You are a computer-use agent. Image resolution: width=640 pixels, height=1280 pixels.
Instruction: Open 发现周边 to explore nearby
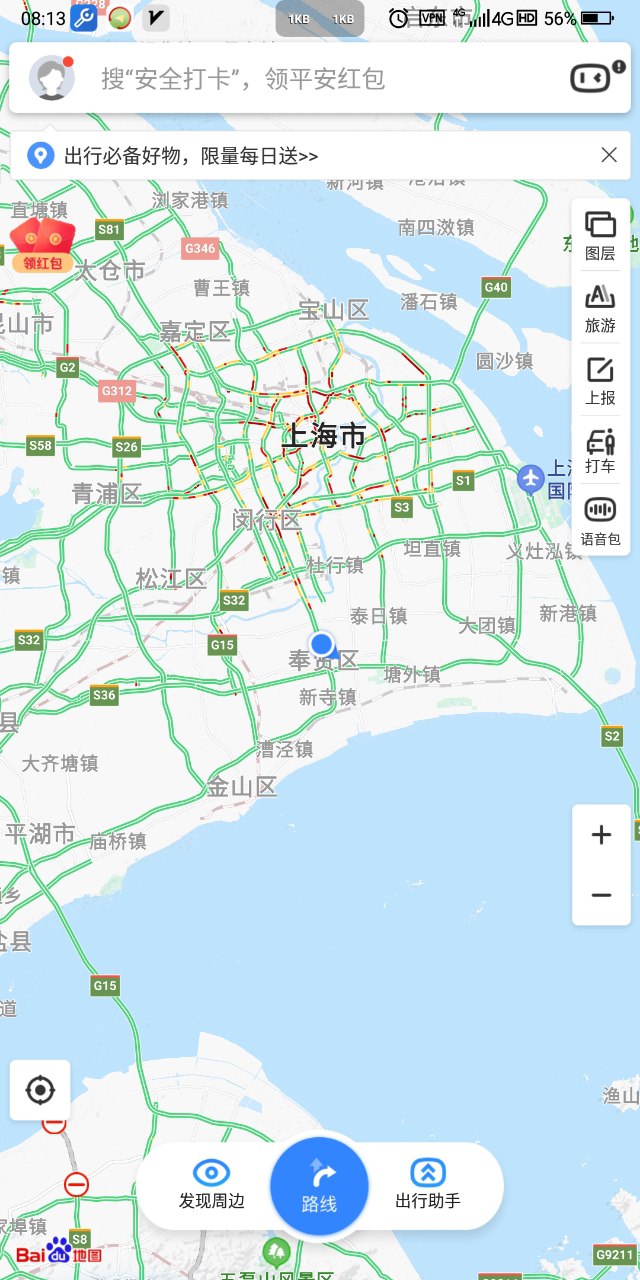tap(211, 1185)
